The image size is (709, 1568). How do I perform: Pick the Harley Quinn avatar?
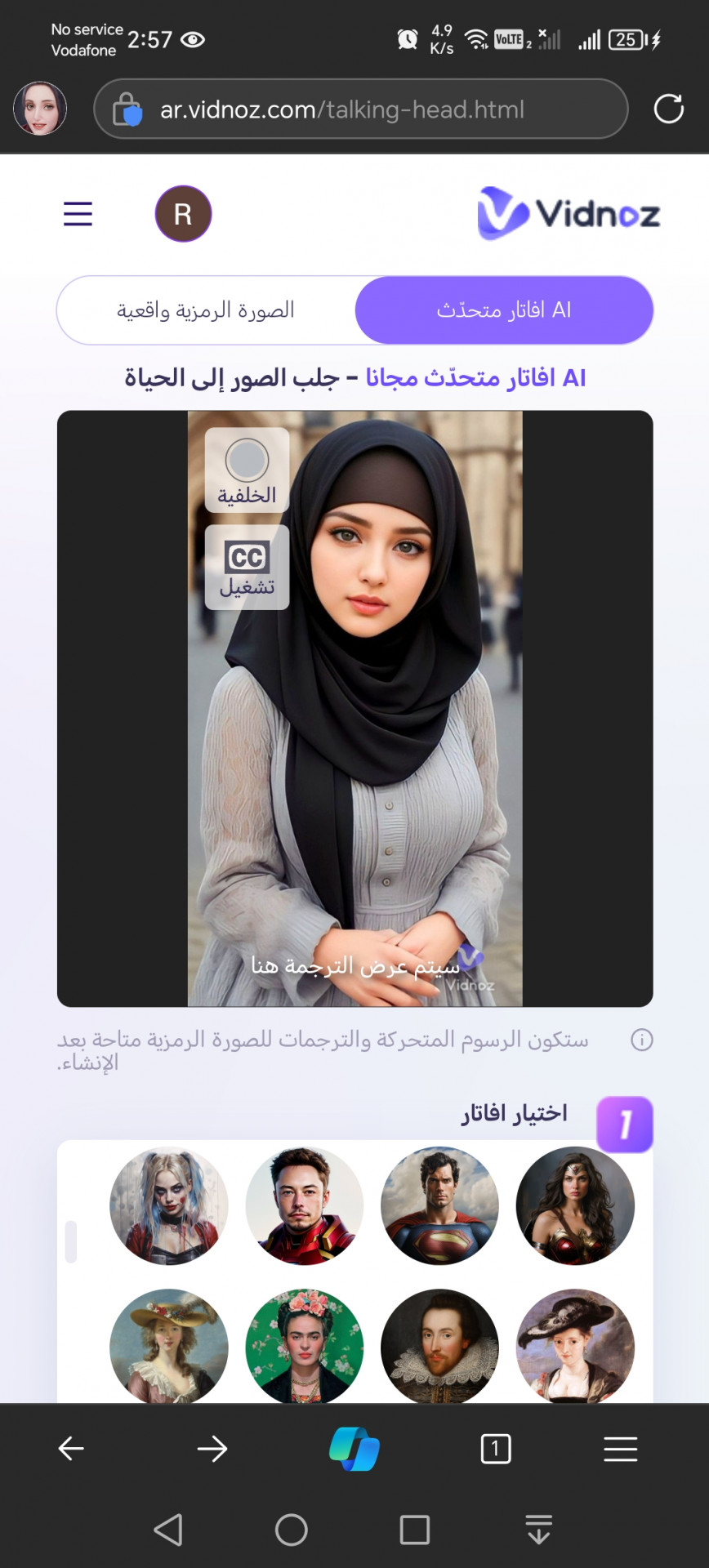pyautogui.click(x=169, y=1205)
